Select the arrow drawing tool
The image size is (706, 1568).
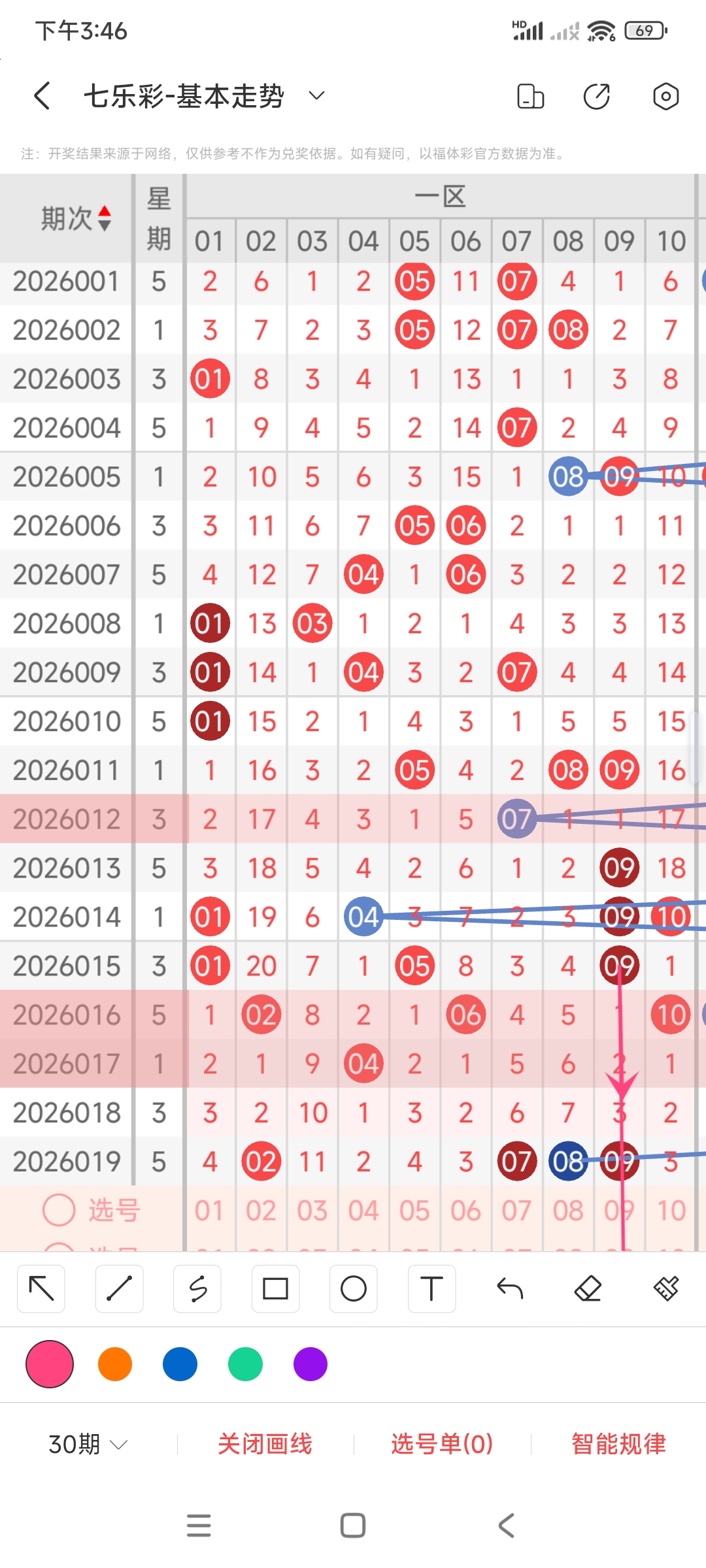(41, 1288)
